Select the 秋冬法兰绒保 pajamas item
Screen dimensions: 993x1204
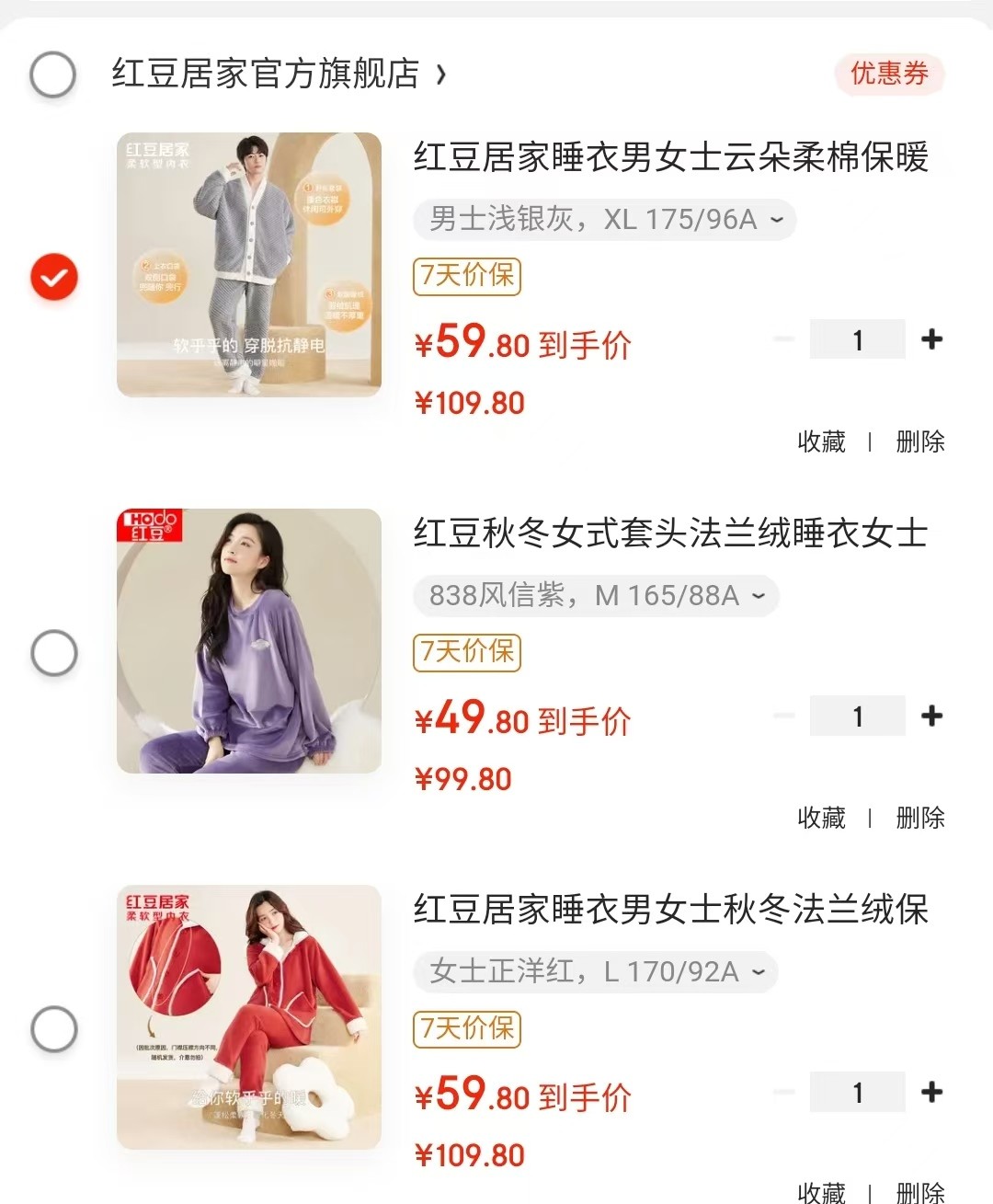click(x=54, y=1029)
